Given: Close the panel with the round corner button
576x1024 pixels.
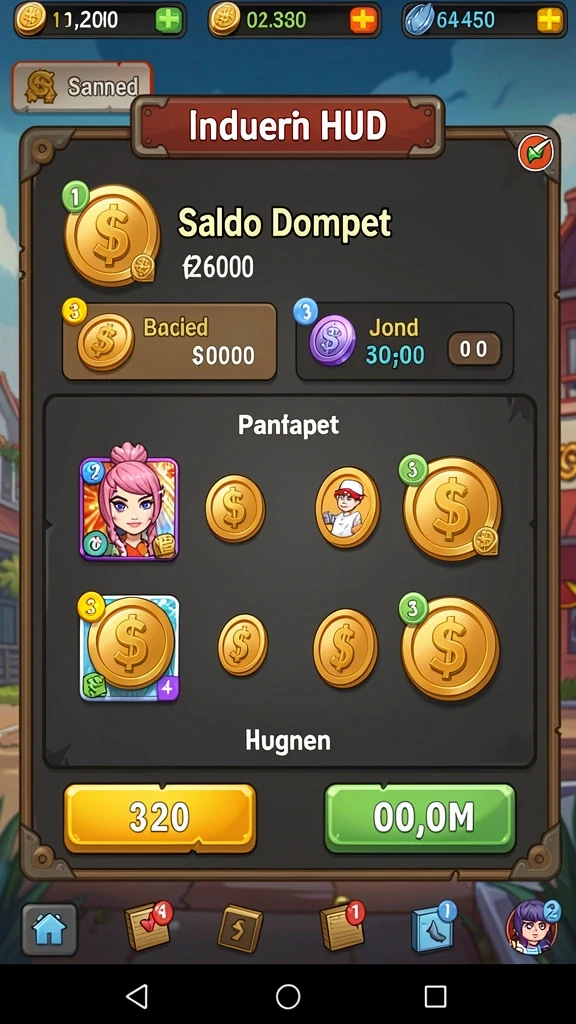Looking at the screenshot, I should (536, 153).
